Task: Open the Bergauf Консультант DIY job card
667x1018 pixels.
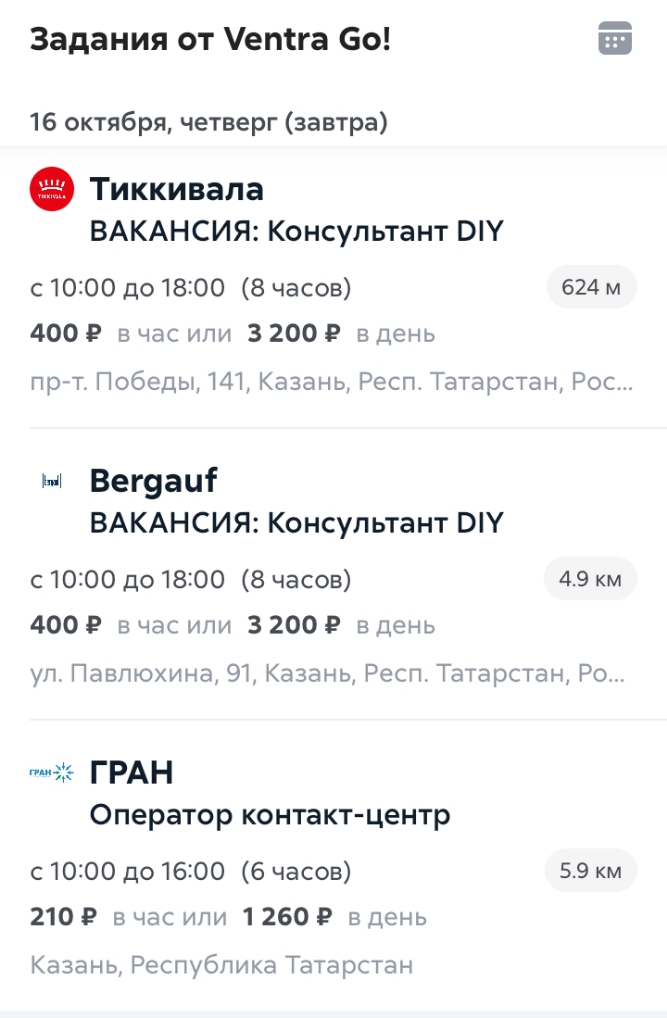Action: pyautogui.click(x=333, y=577)
